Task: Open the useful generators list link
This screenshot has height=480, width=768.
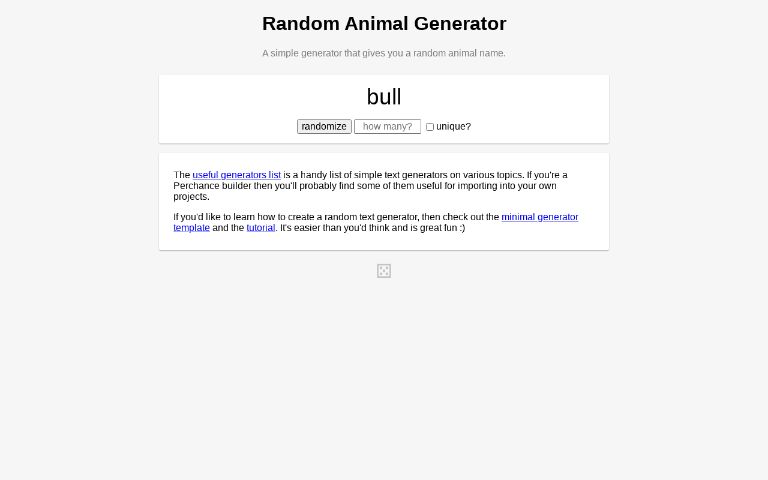Action: point(236,175)
